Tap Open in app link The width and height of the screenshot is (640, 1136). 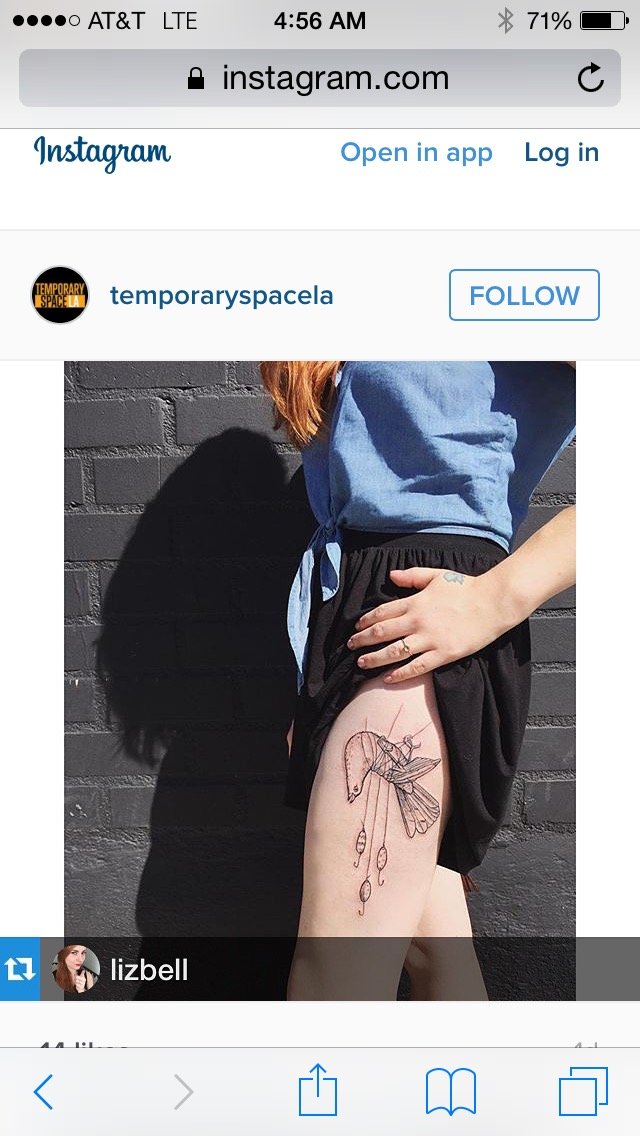point(416,153)
